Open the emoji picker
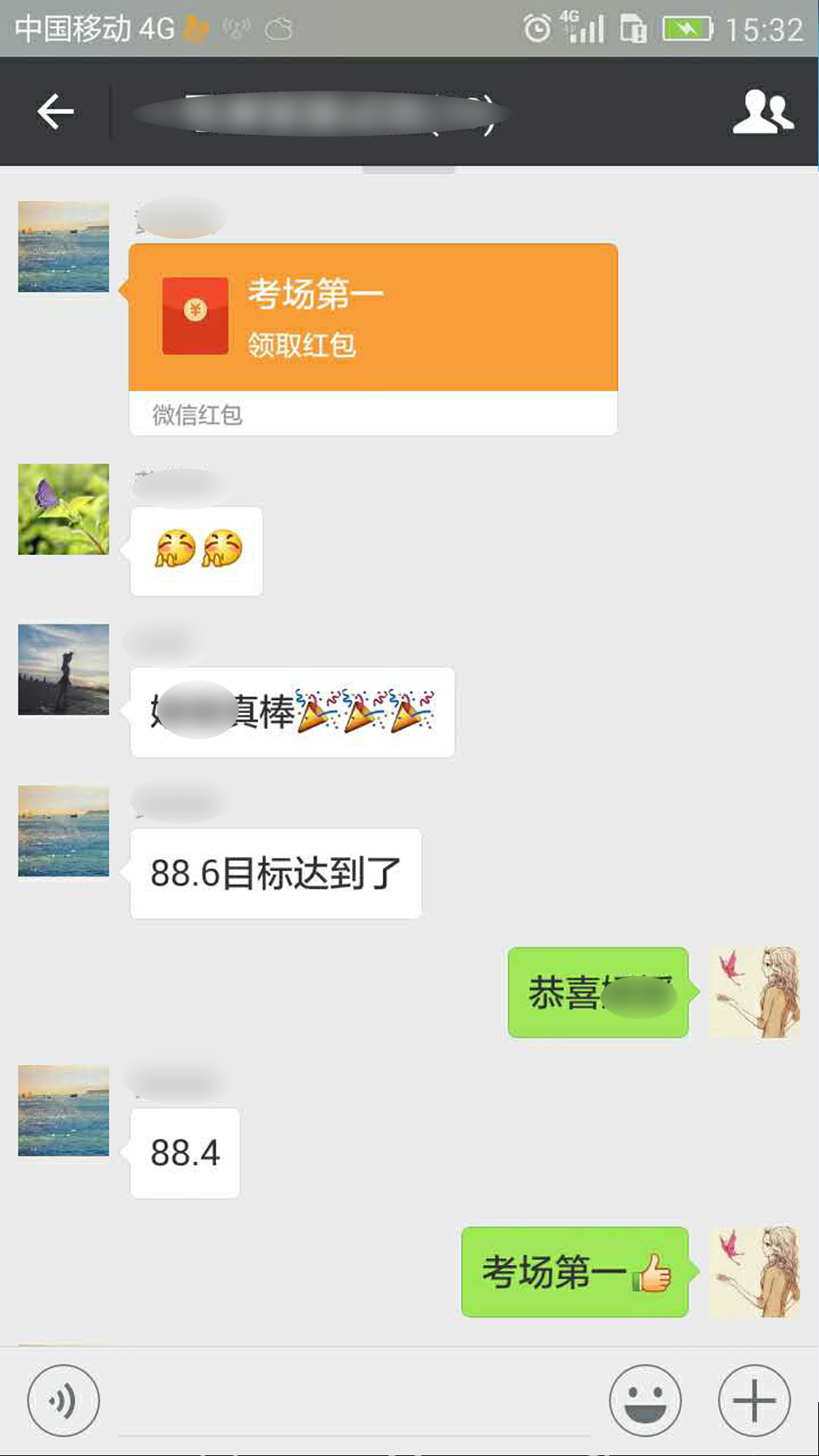 point(645,1401)
